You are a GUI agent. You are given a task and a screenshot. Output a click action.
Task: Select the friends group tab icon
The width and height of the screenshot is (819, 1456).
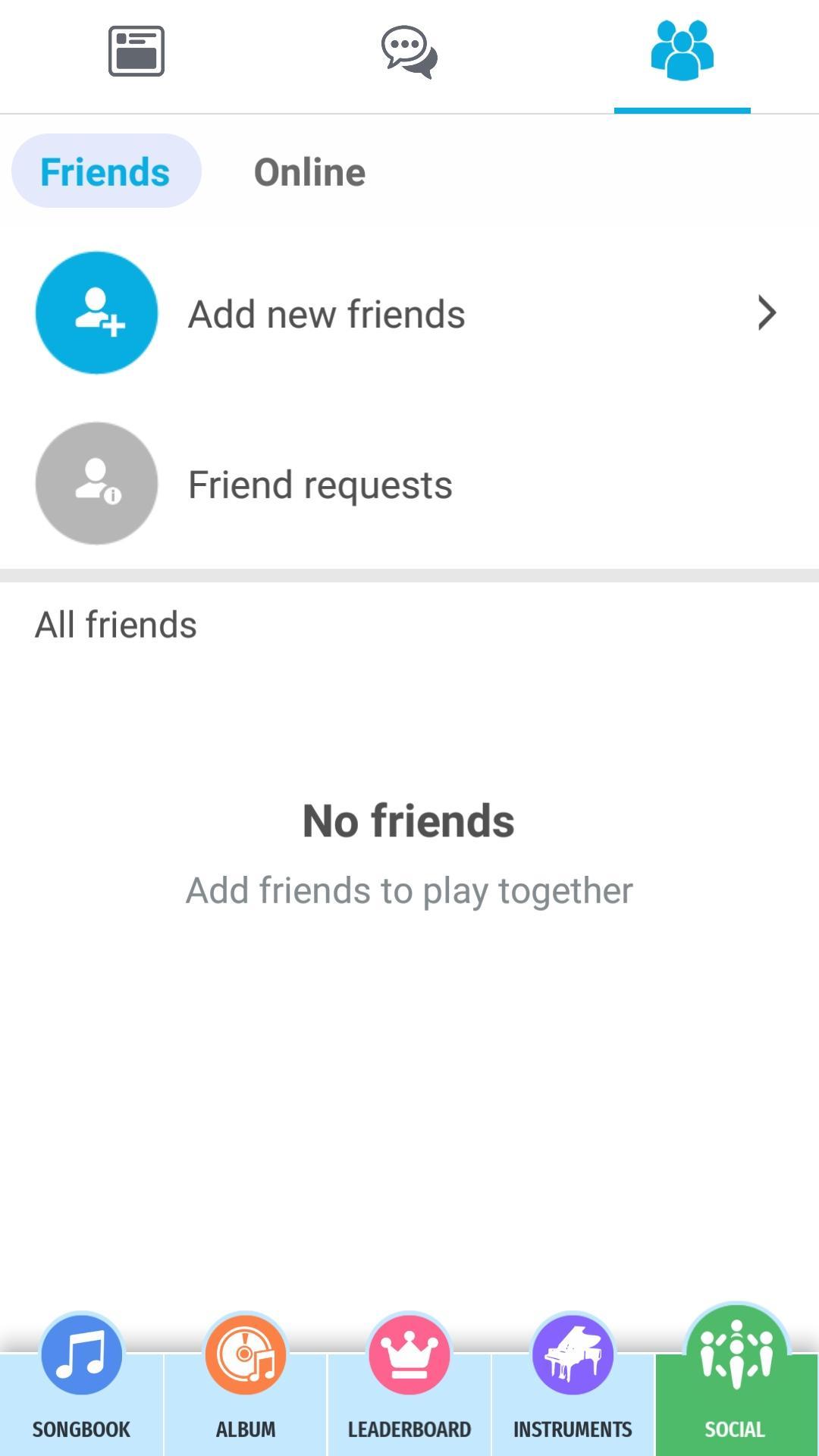click(x=682, y=52)
